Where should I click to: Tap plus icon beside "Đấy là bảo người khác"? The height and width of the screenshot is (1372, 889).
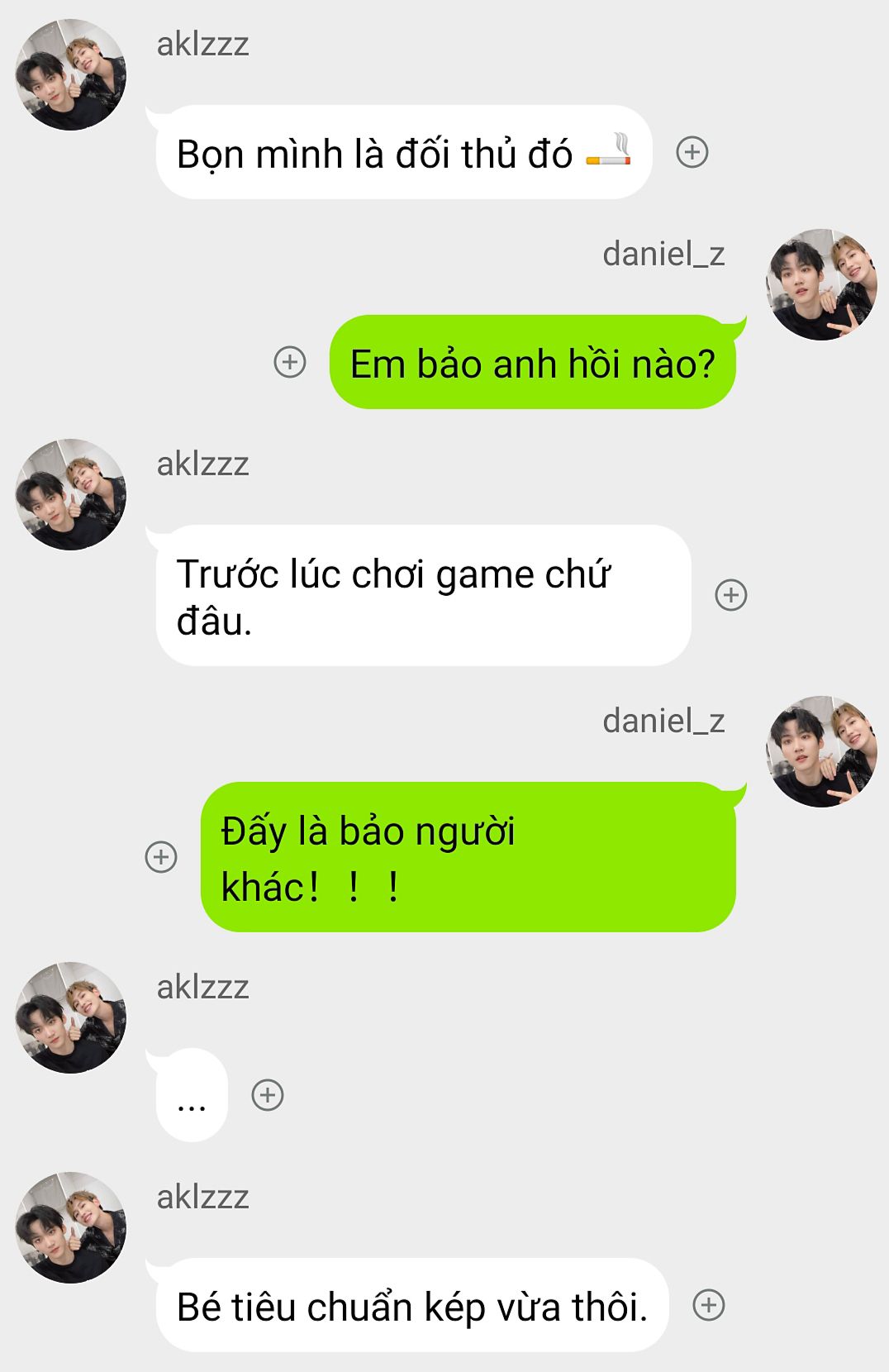coord(161,857)
